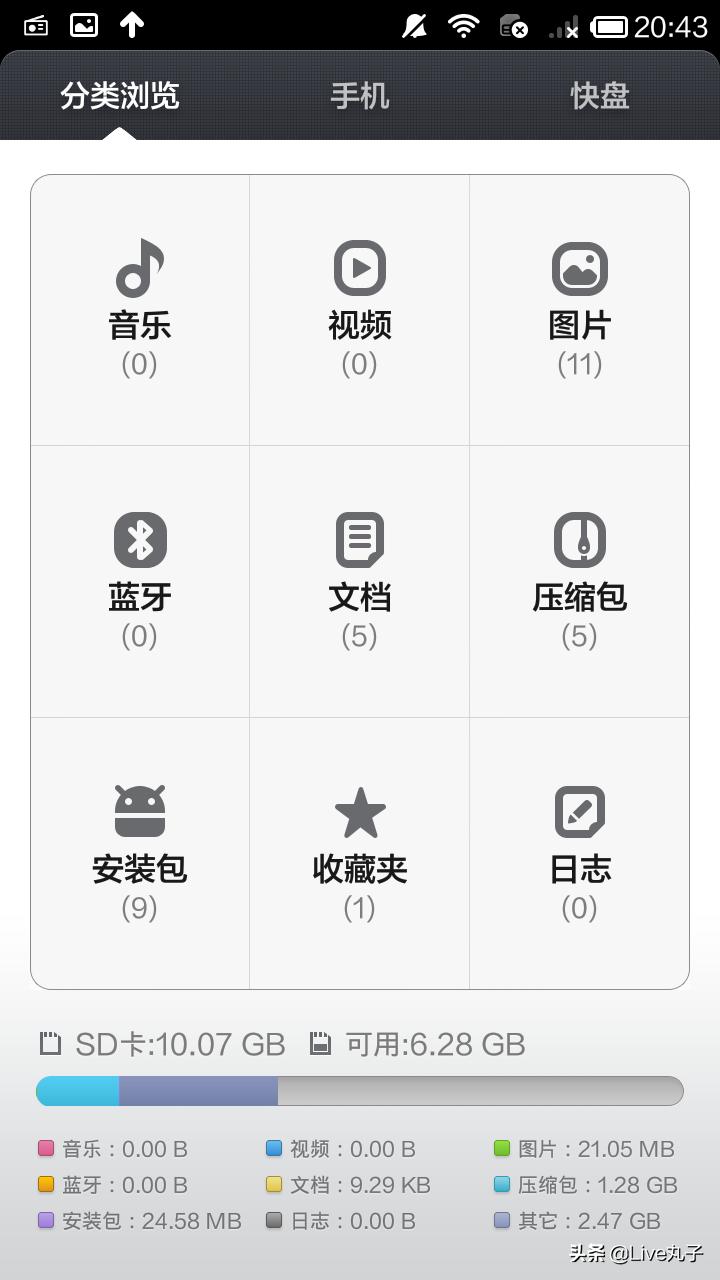
Task: Select the SD卡 storage card icon
Action: [x=49, y=1043]
